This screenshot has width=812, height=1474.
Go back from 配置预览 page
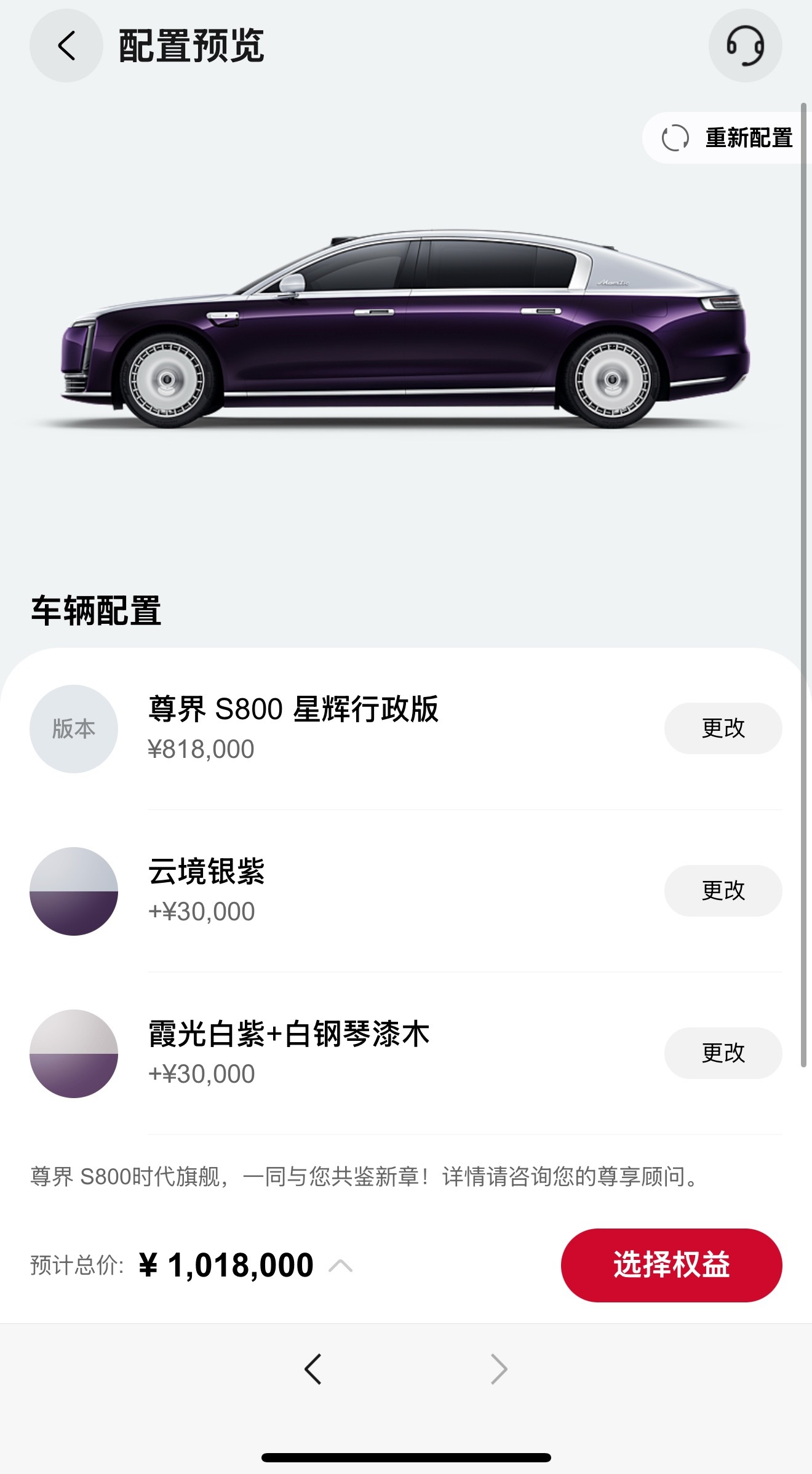(x=66, y=46)
